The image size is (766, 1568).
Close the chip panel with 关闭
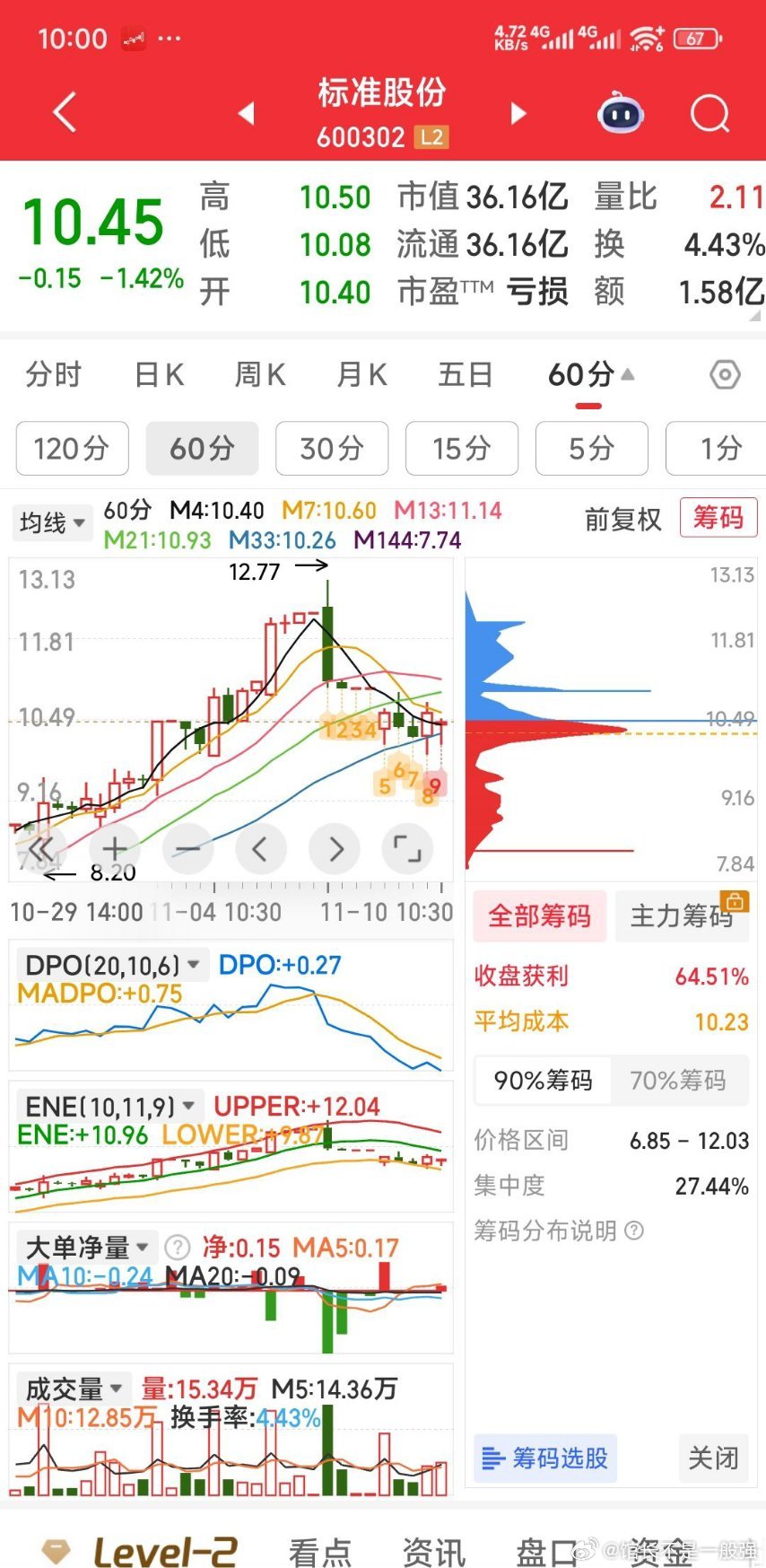tap(713, 1458)
